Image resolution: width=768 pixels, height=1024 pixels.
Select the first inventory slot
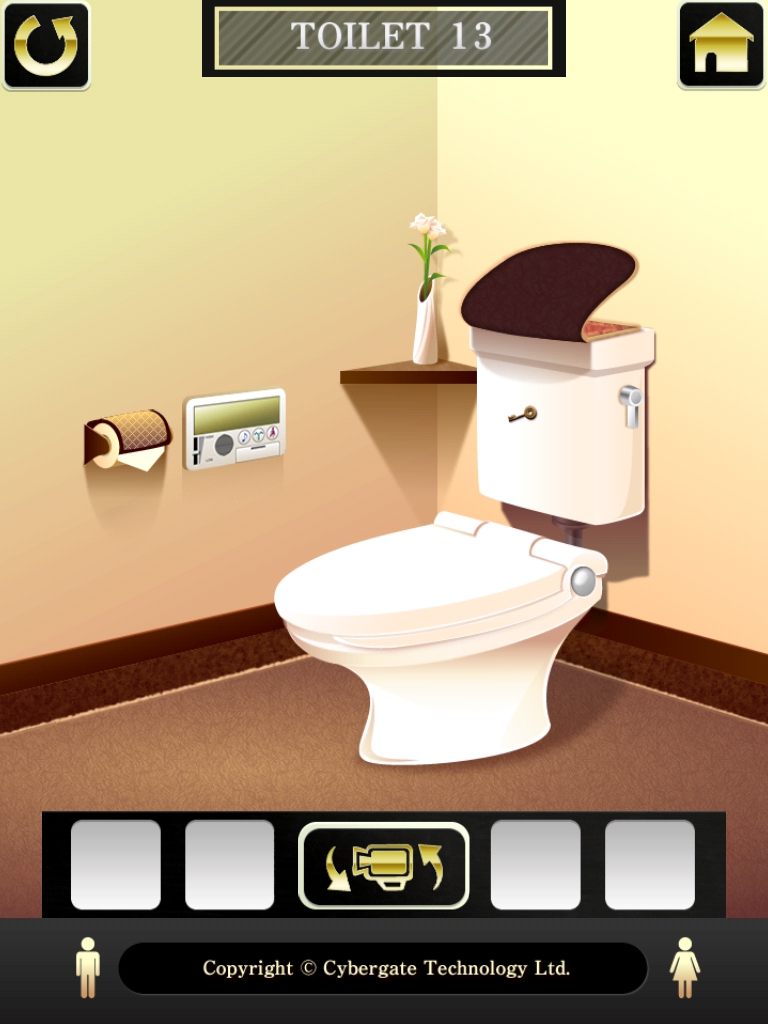tap(116, 865)
